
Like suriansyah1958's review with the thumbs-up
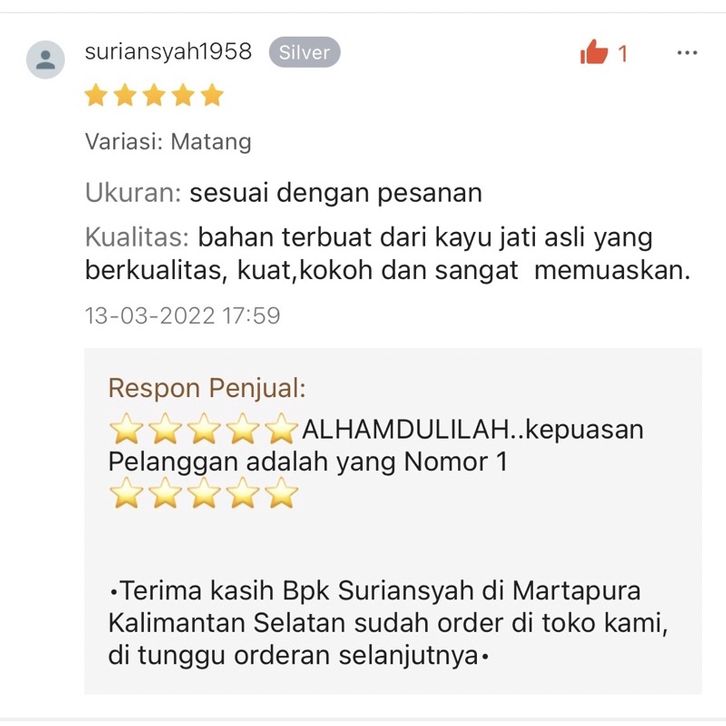point(594,53)
